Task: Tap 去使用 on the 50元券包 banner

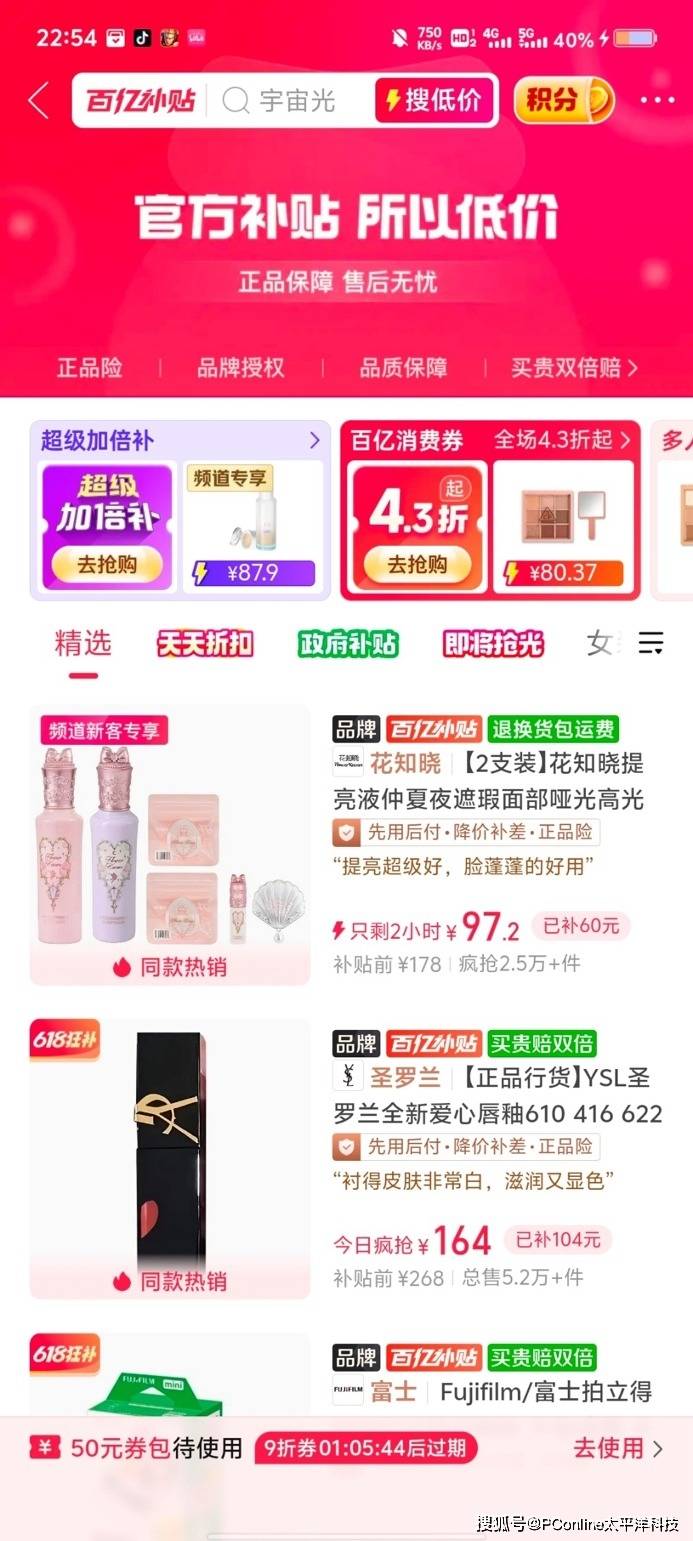Action: (x=617, y=1448)
